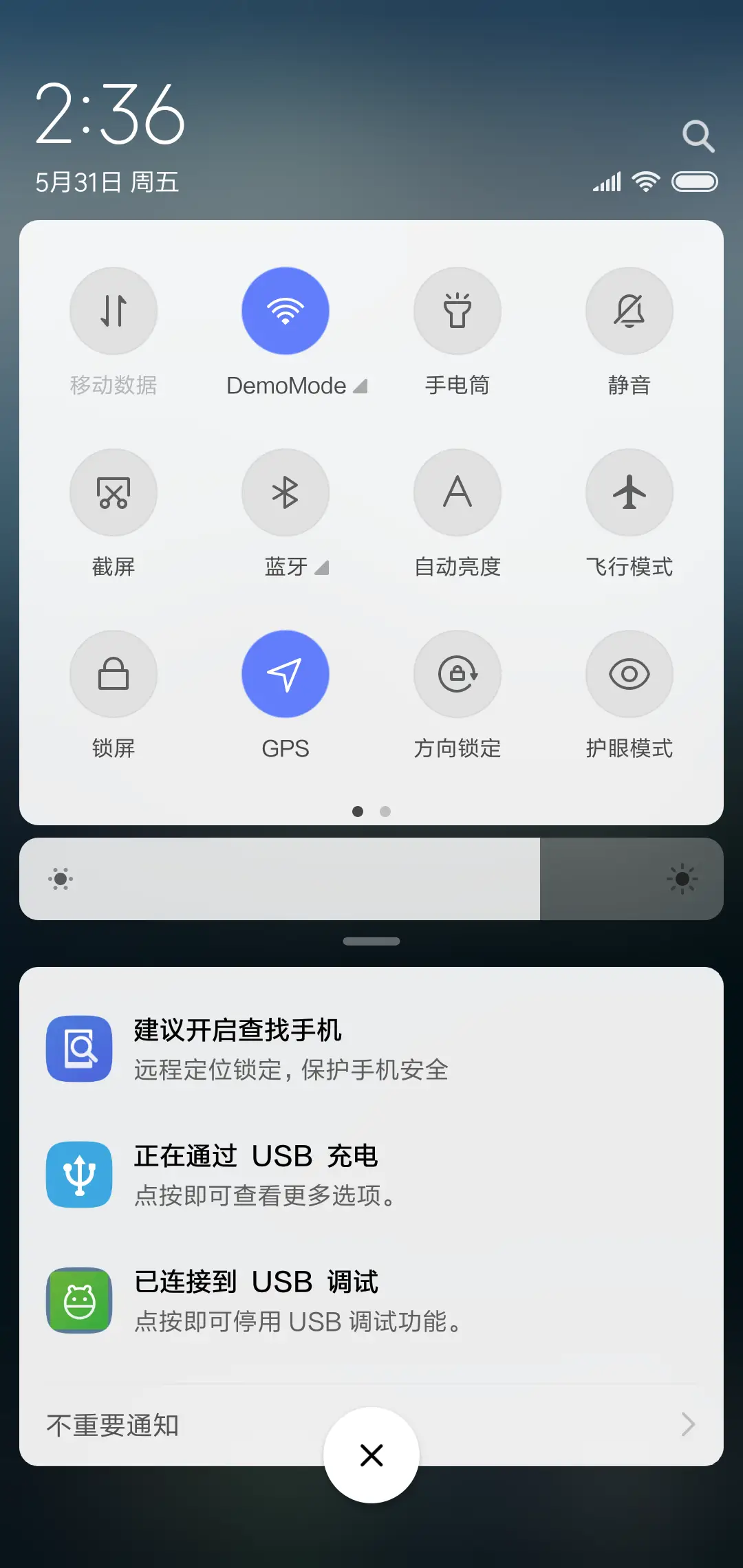Open the search icon in status bar
This screenshot has width=743, height=1568.
(x=699, y=135)
